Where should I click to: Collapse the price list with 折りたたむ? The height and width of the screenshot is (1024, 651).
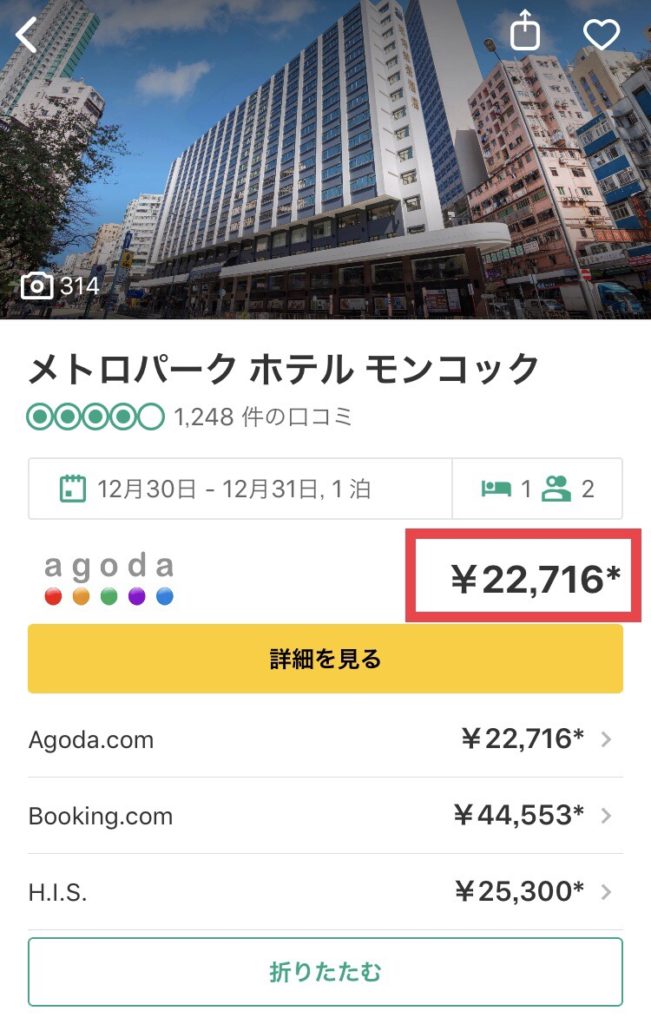[325, 971]
